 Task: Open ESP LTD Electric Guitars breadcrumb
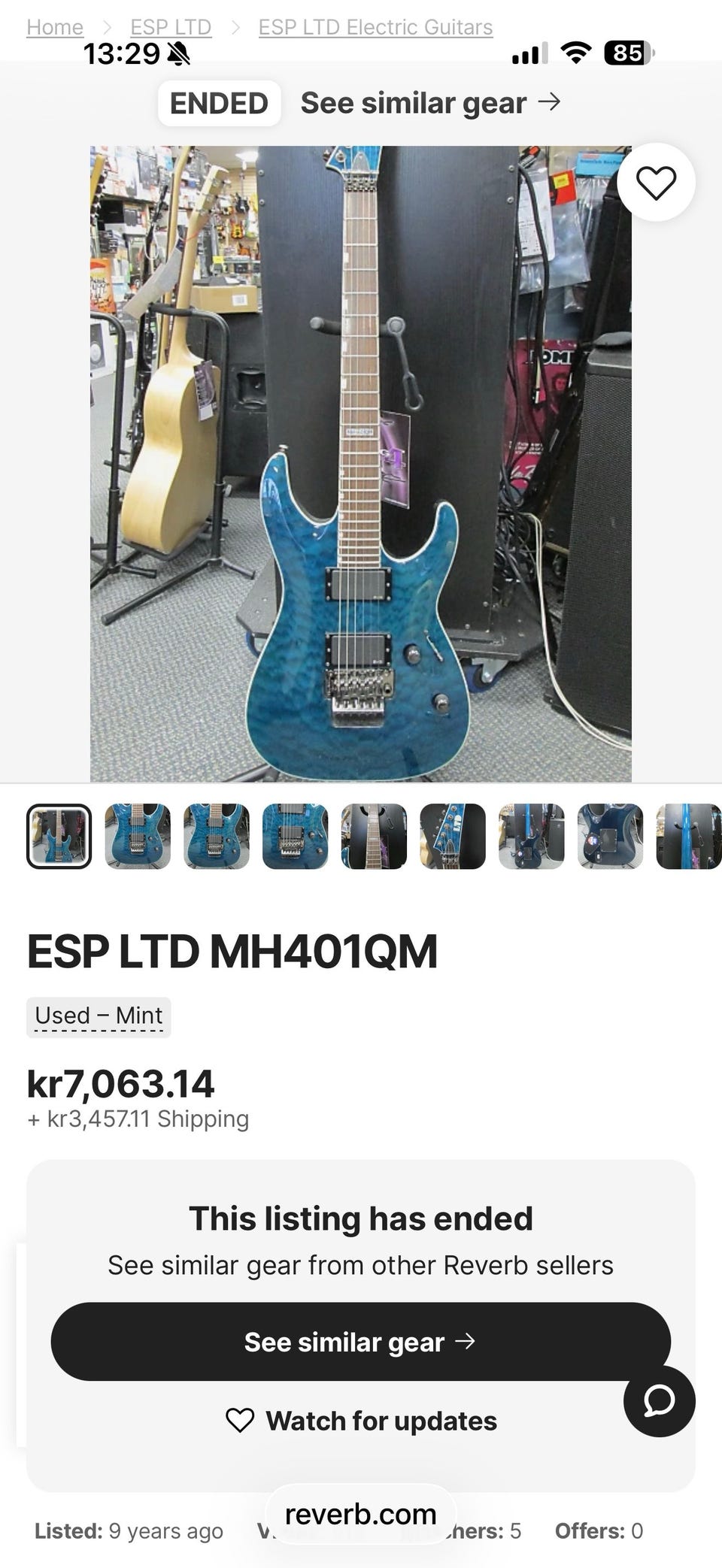pos(375,27)
